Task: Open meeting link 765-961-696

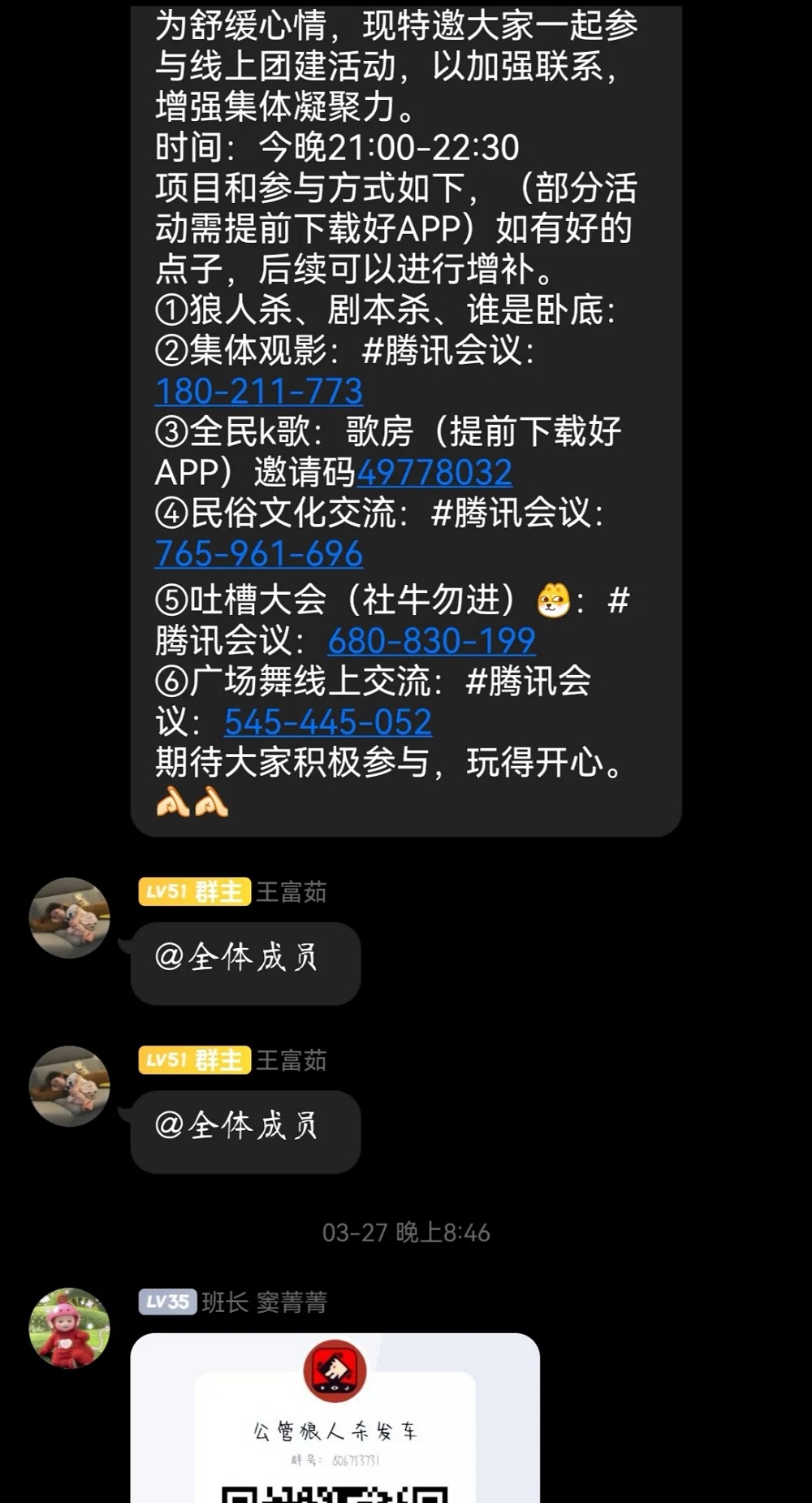Action: [258, 554]
